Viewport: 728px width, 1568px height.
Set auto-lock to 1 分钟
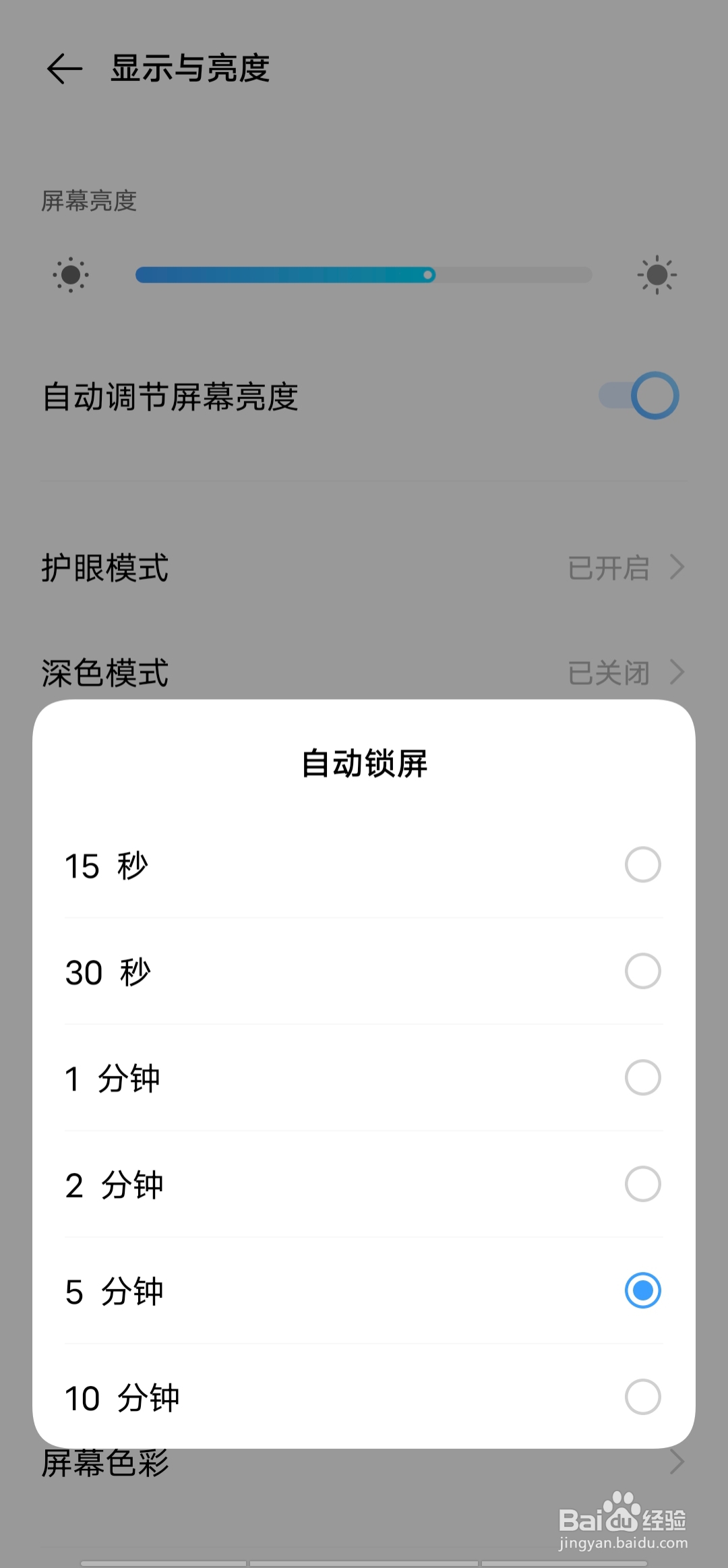364,1078
